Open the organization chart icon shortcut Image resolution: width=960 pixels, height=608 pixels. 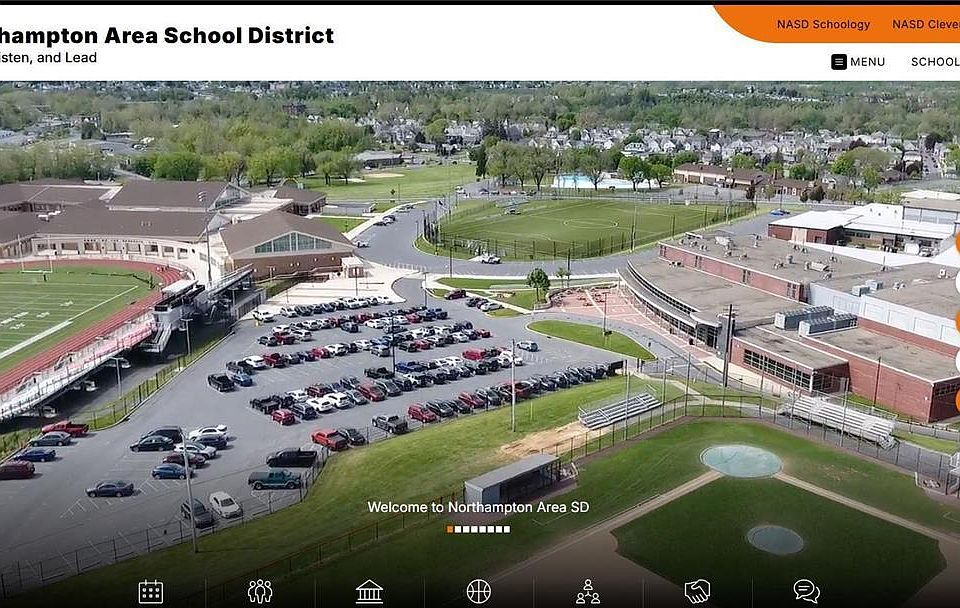click(x=588, y=591)
